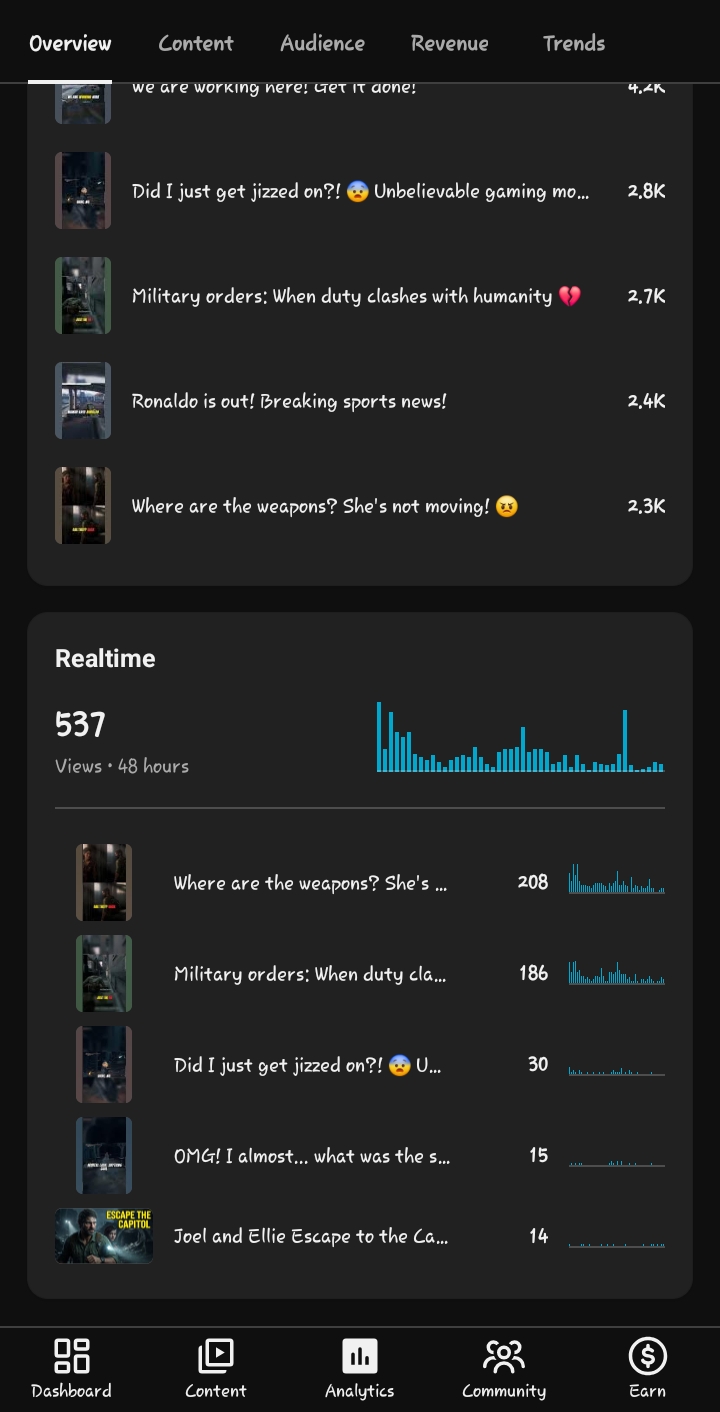Screen dimensions: 720x1412
Task: Open 'Where are the weapons' video with 2.3K views
Action: [360, 506]
